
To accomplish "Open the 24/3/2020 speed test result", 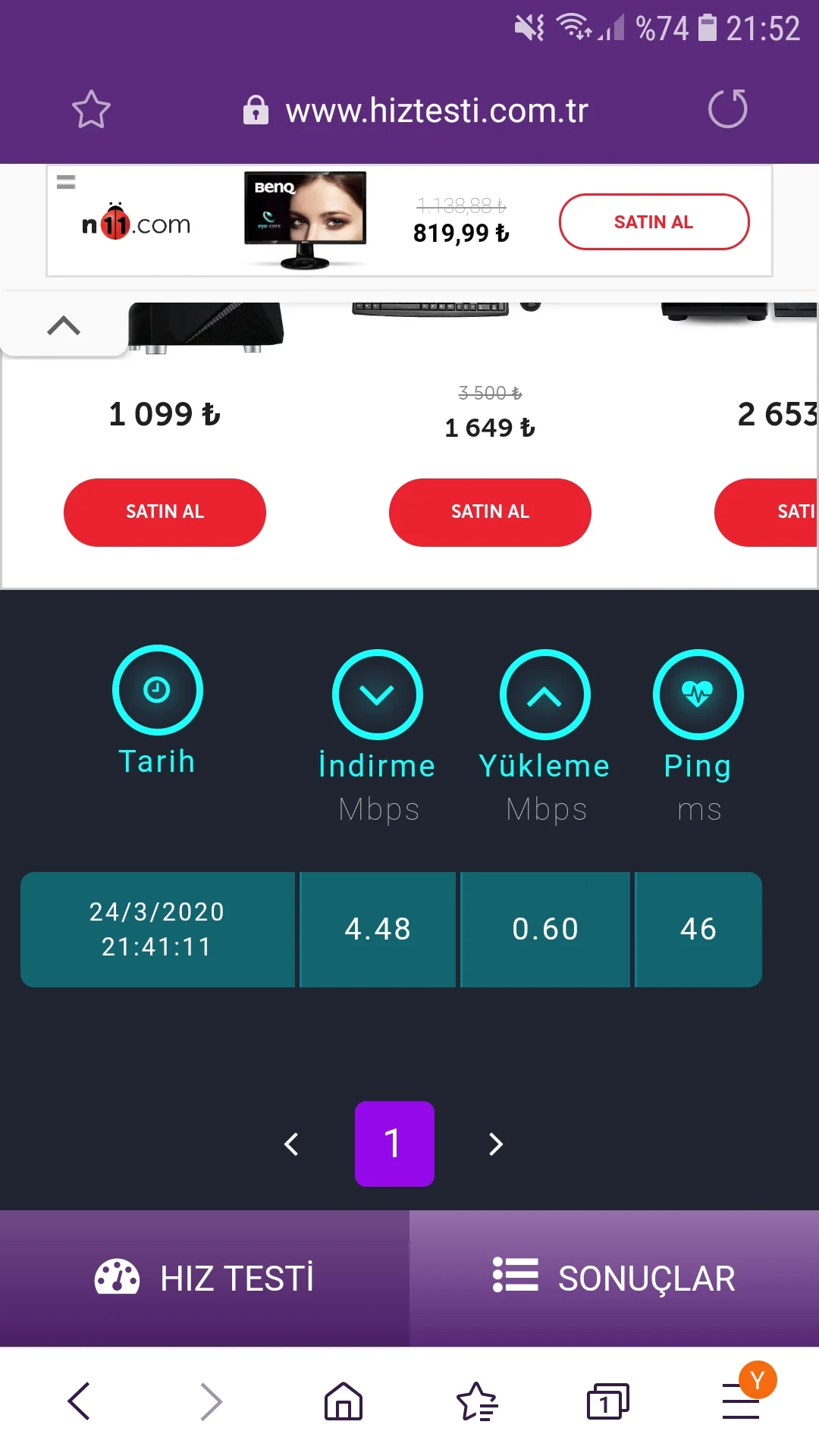I will (x=157, y=929).
